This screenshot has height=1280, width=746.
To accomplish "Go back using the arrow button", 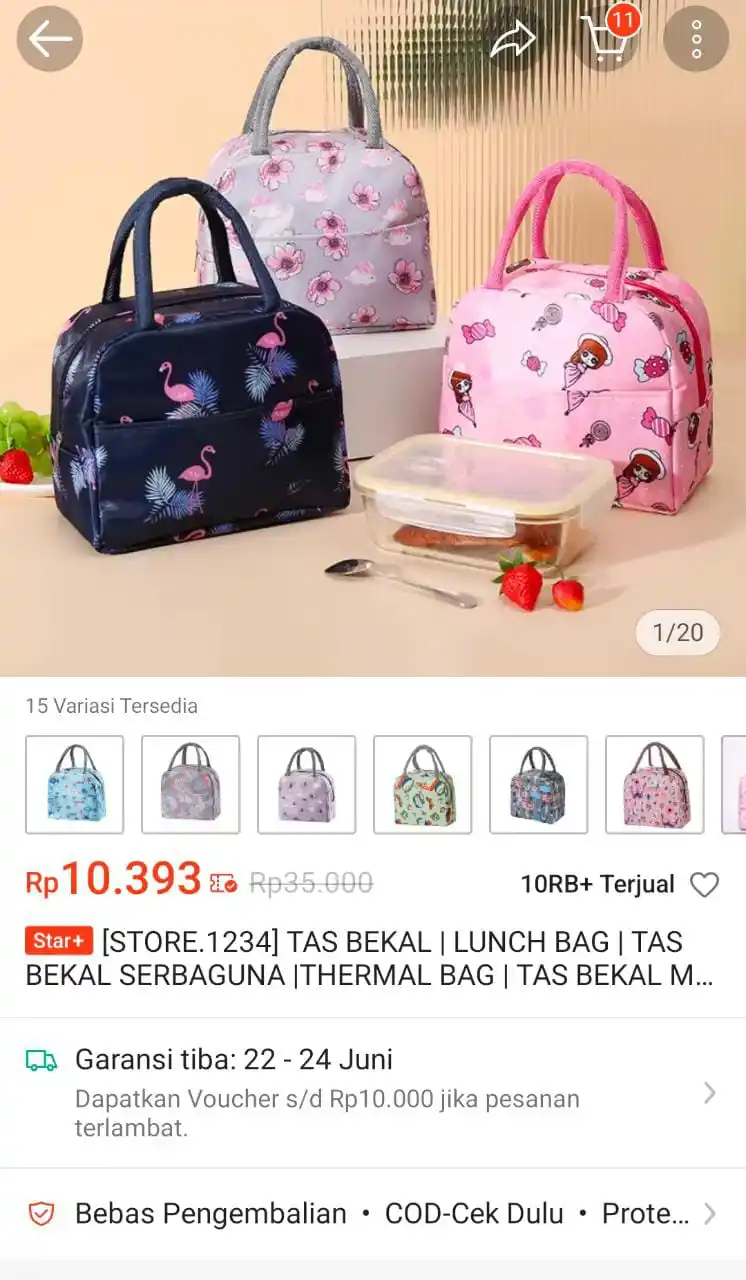I will click(x=50, y=39).
